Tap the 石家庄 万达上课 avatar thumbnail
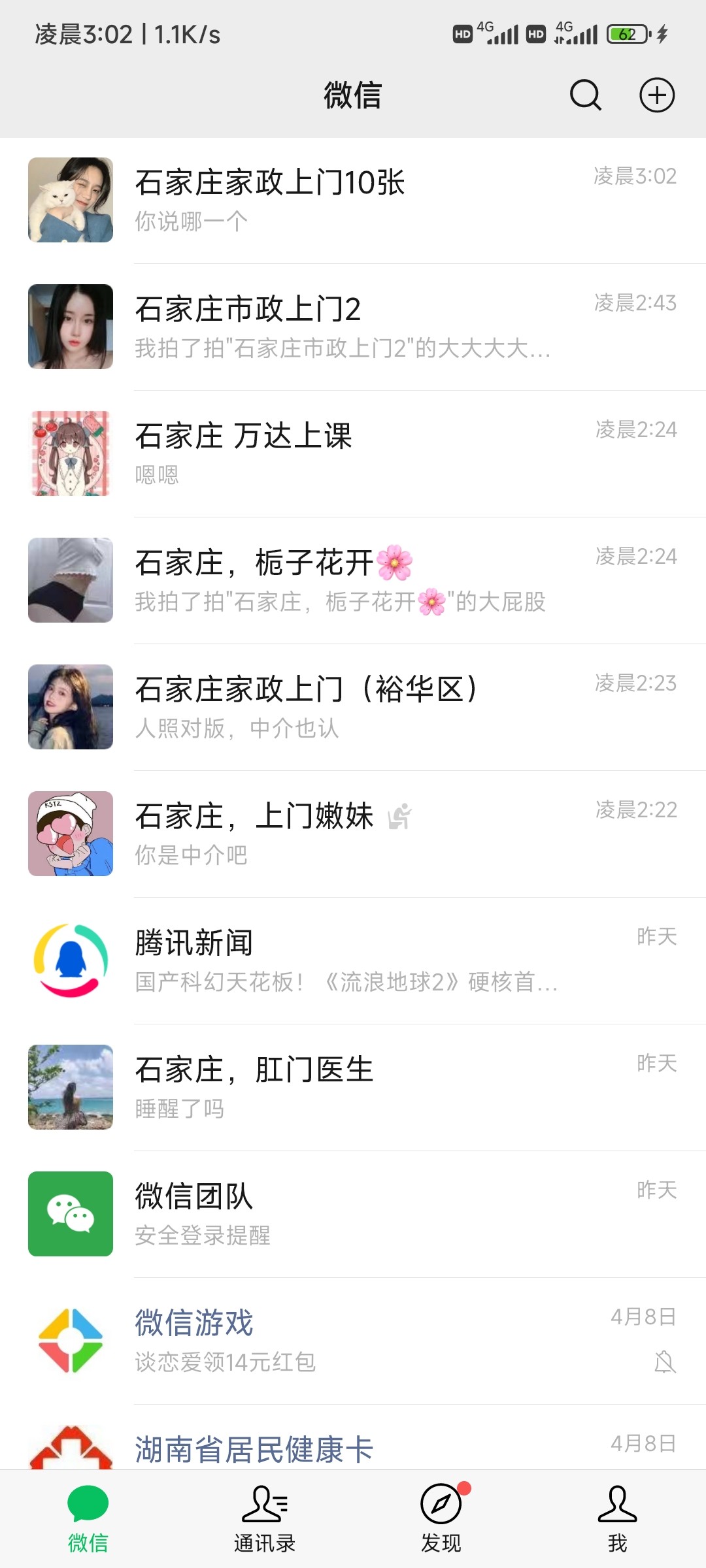Viewport: 706px width, 1568px height. click(x=71, y=453)
